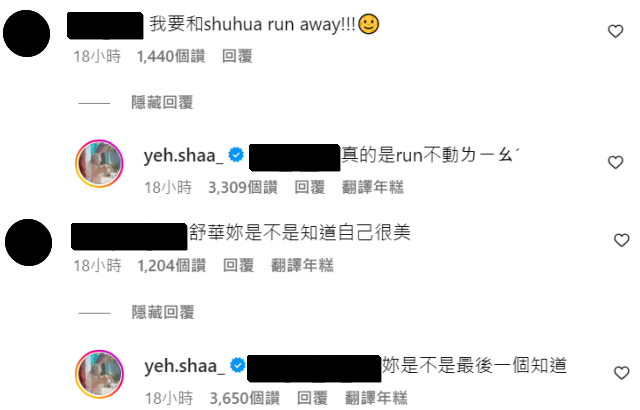
Task: Translate yeh.shaa_'s '最後一個知道' reply
Action: pos(374,398)
